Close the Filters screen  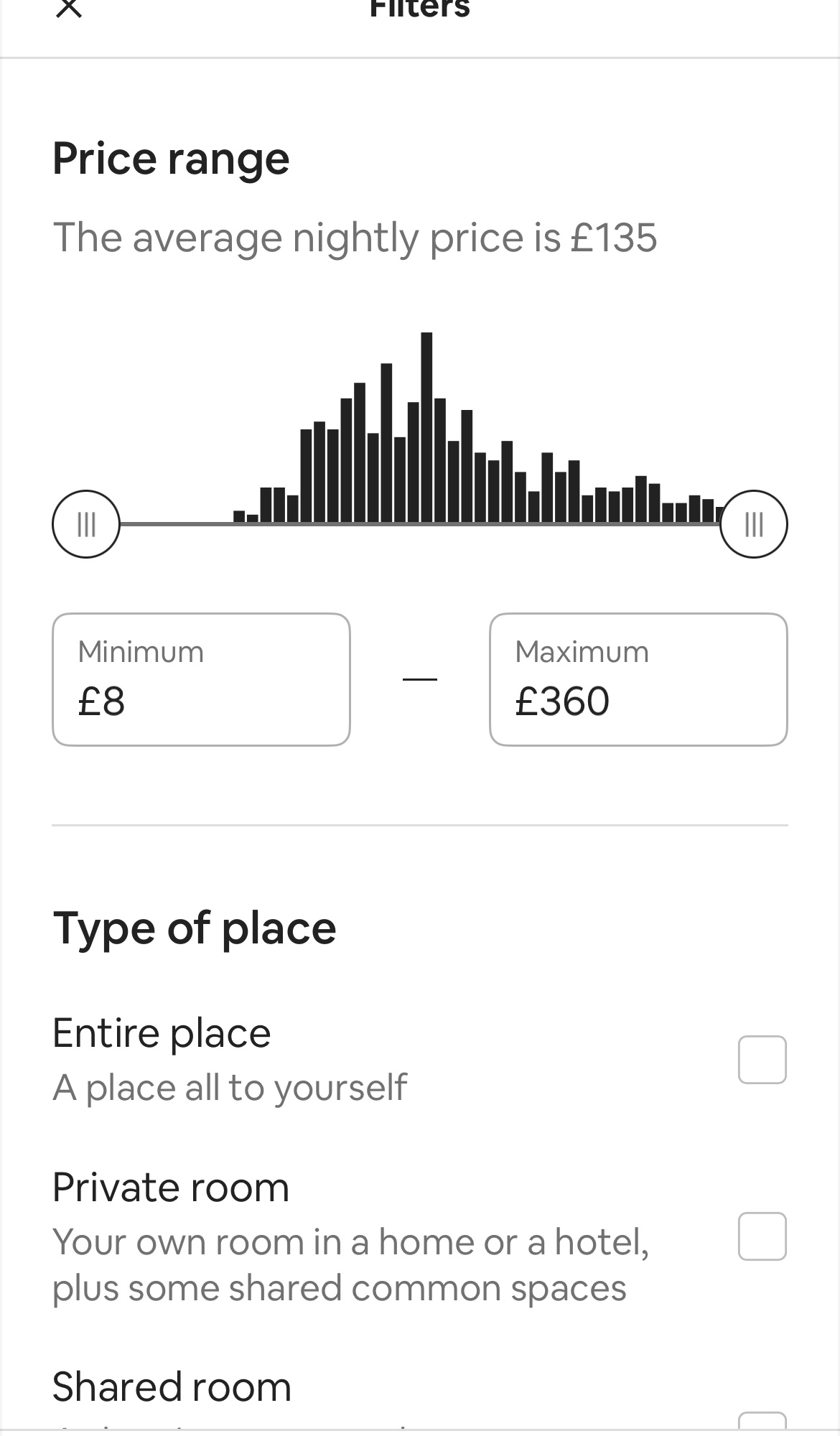pos(69,7)
